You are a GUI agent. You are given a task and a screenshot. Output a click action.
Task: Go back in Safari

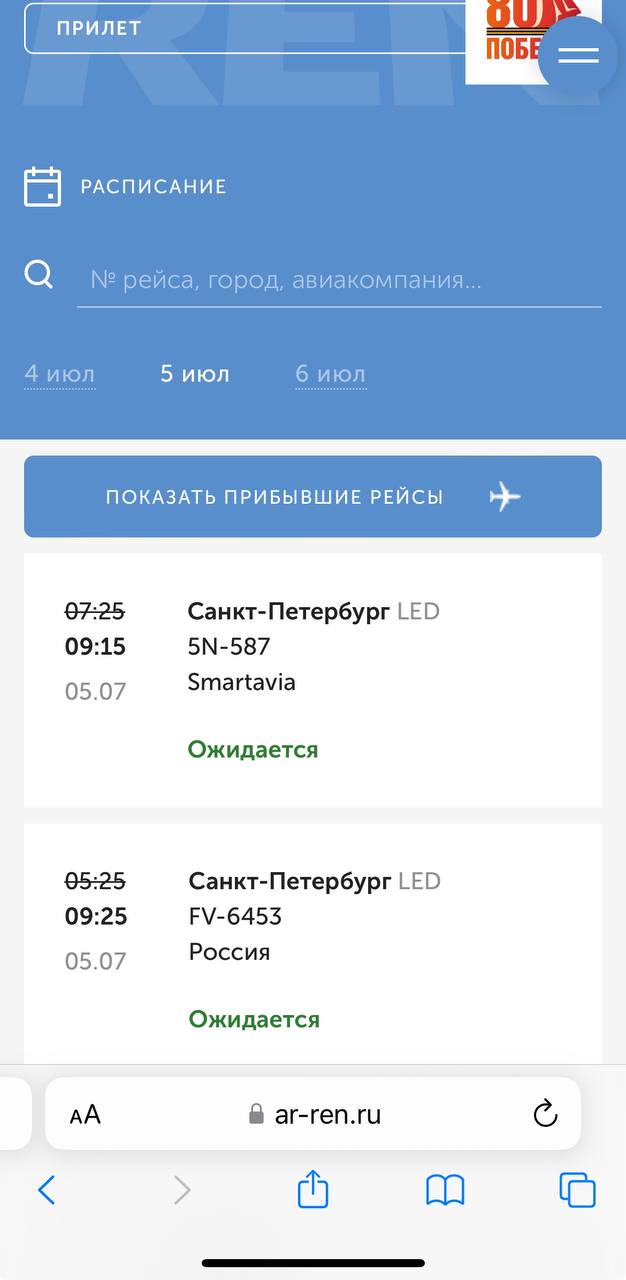pyautogui.click(x=46, y=1190)
